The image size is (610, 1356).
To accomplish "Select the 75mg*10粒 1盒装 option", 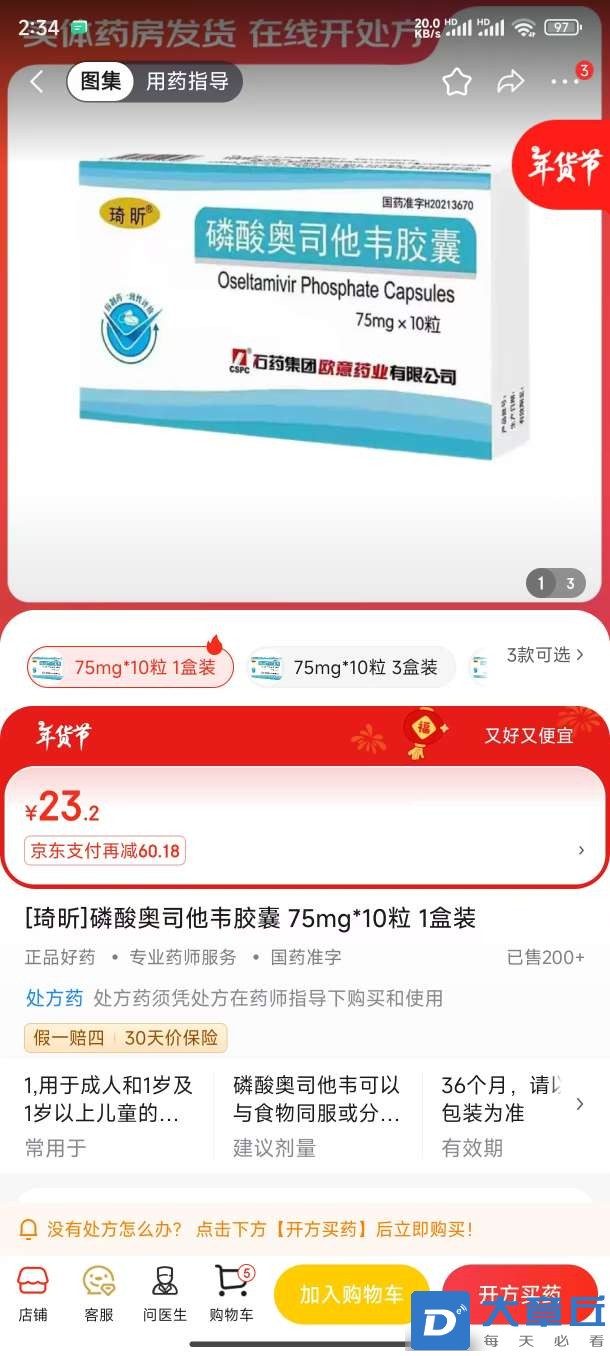I will (130, 667).
